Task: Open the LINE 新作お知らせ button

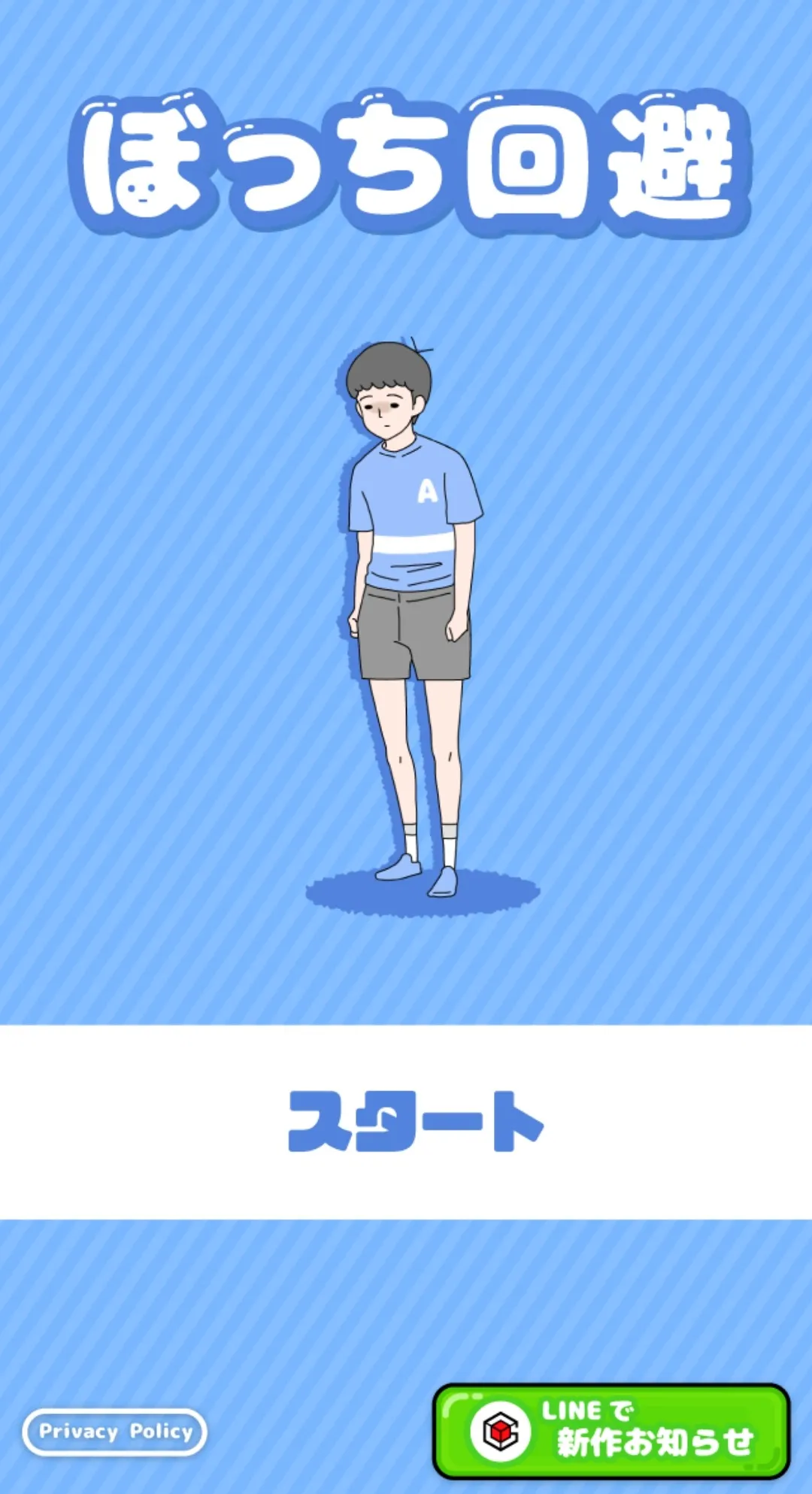Action: 611,1430
